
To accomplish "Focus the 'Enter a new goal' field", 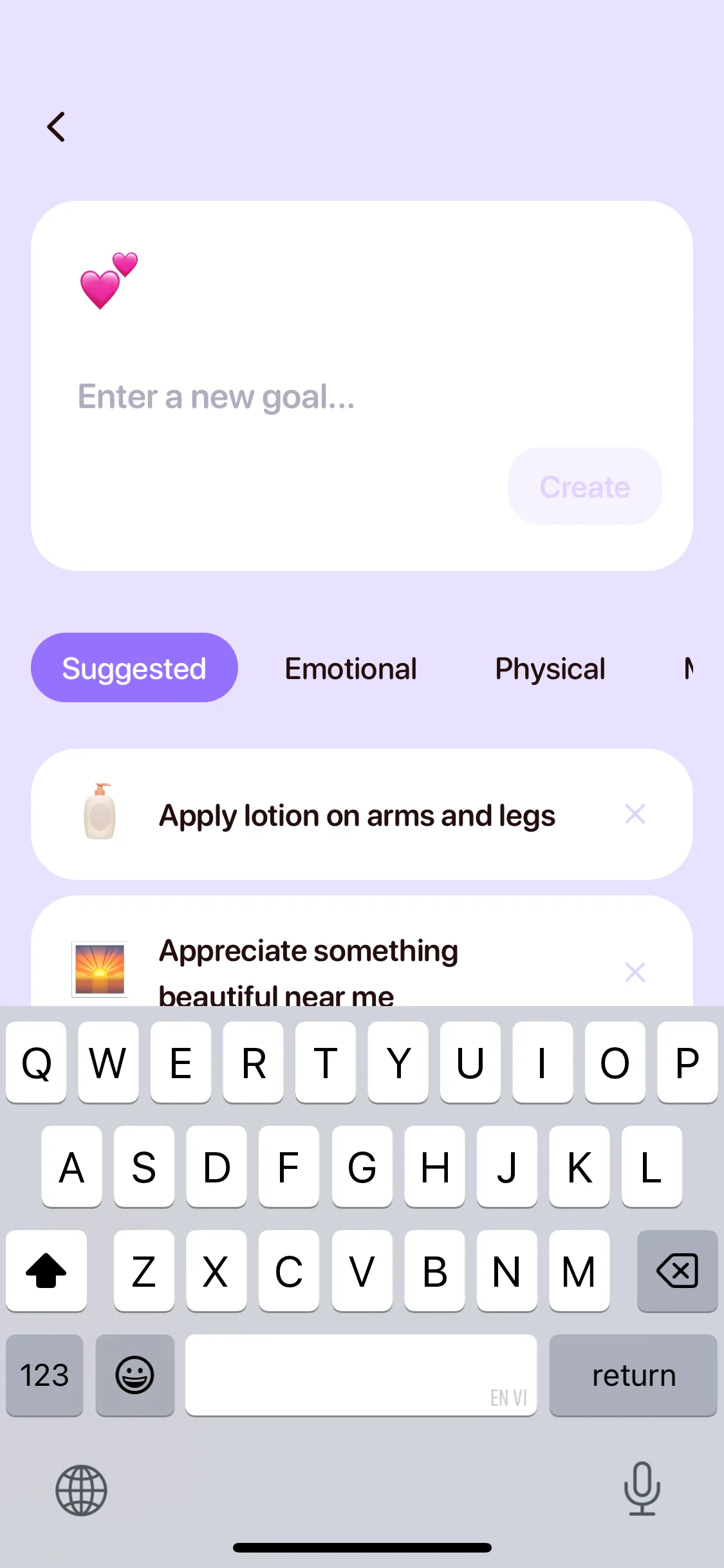I will 322,397.
